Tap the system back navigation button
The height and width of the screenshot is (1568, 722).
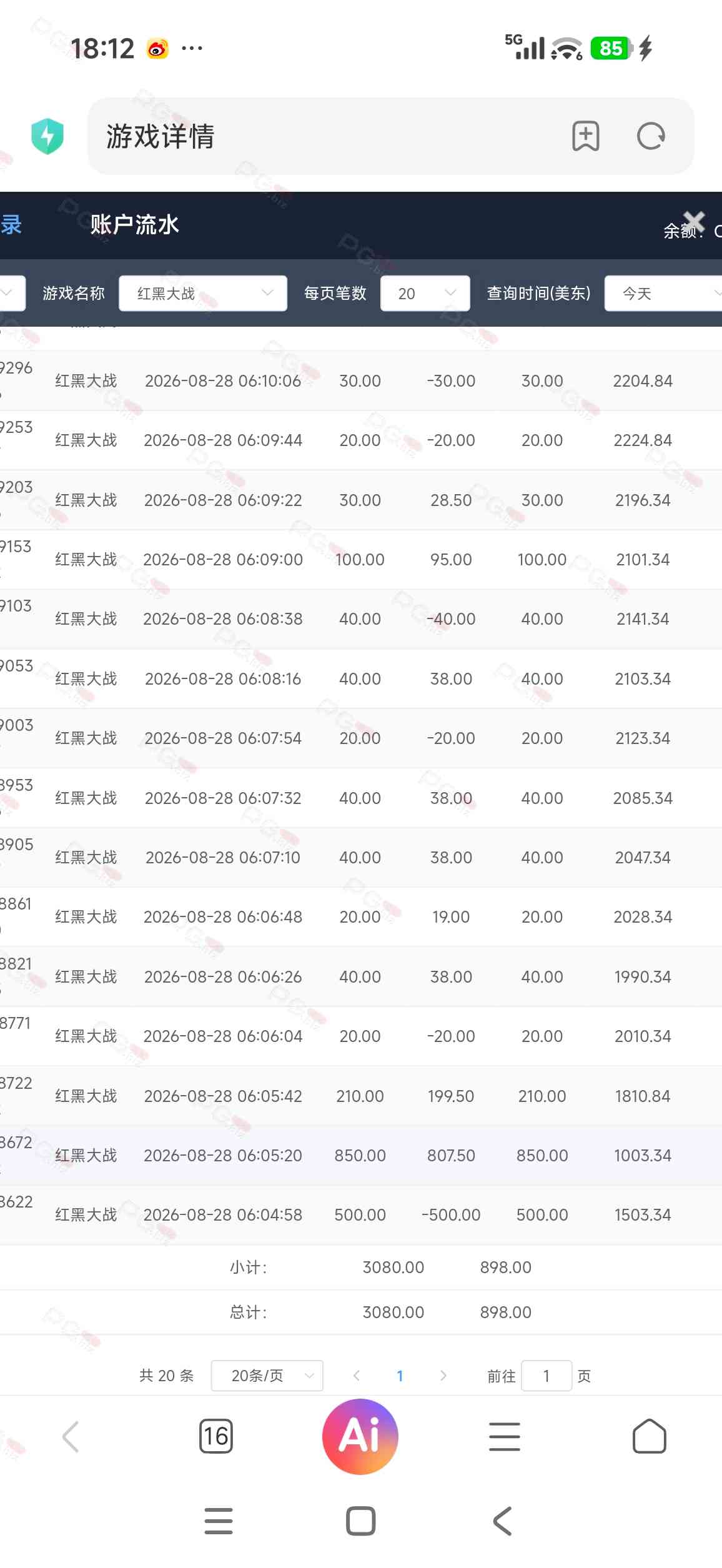pyautogui.click(x=503, y=1521)
